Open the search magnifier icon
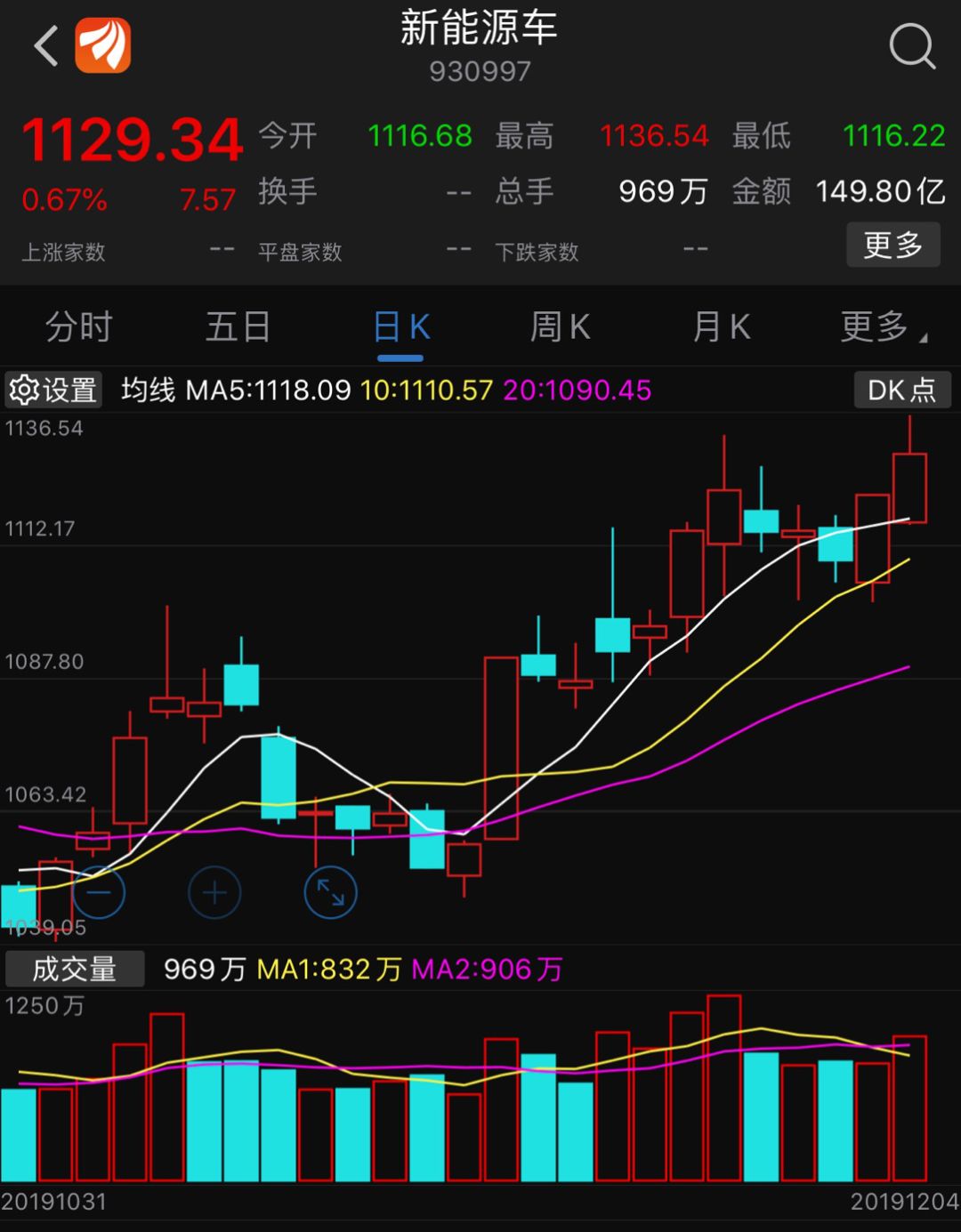The width and height of the screenshot is (961, 1232). point(912,46)
